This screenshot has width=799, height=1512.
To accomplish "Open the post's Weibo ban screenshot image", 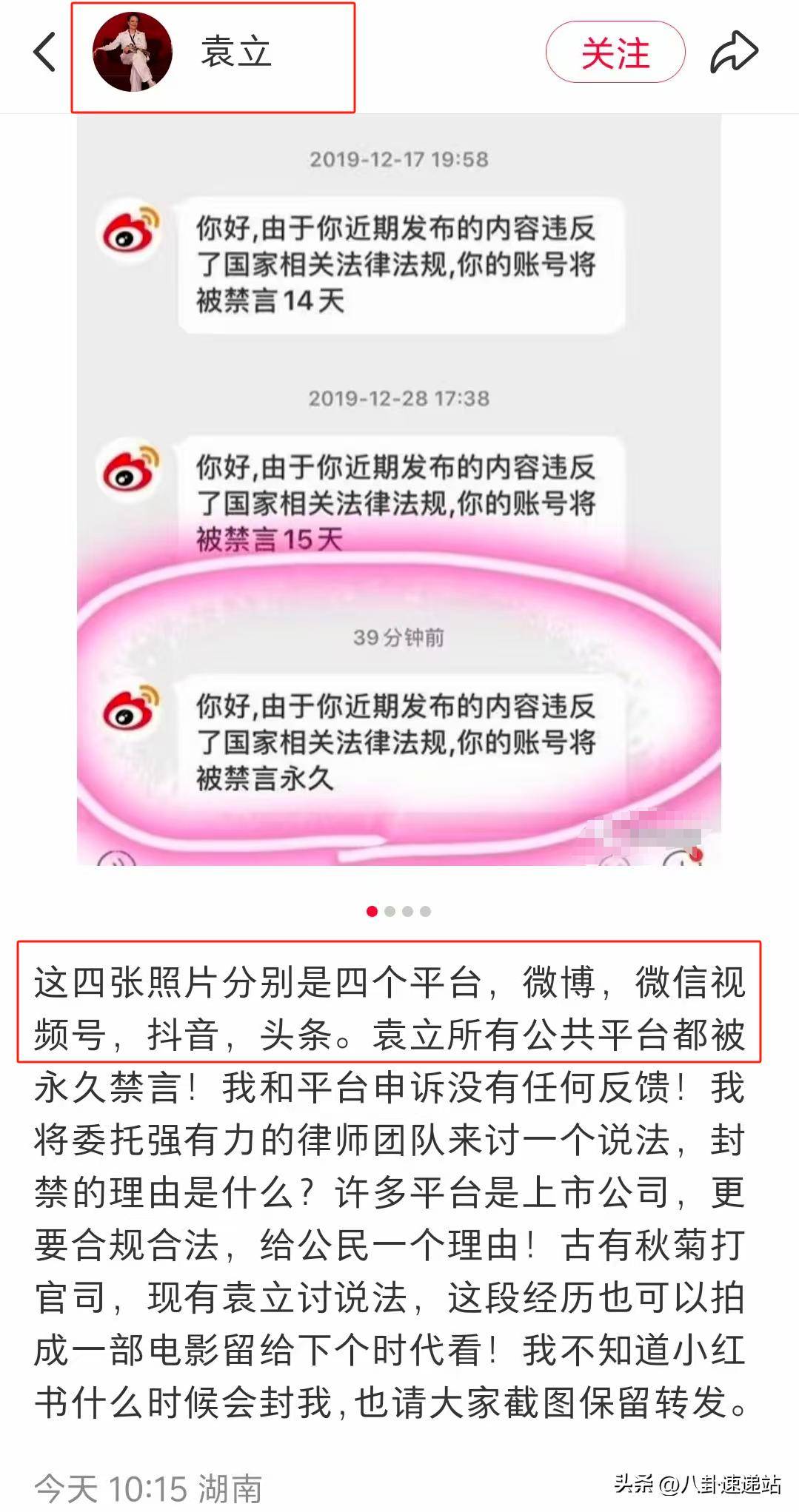I will pos(398,488).
